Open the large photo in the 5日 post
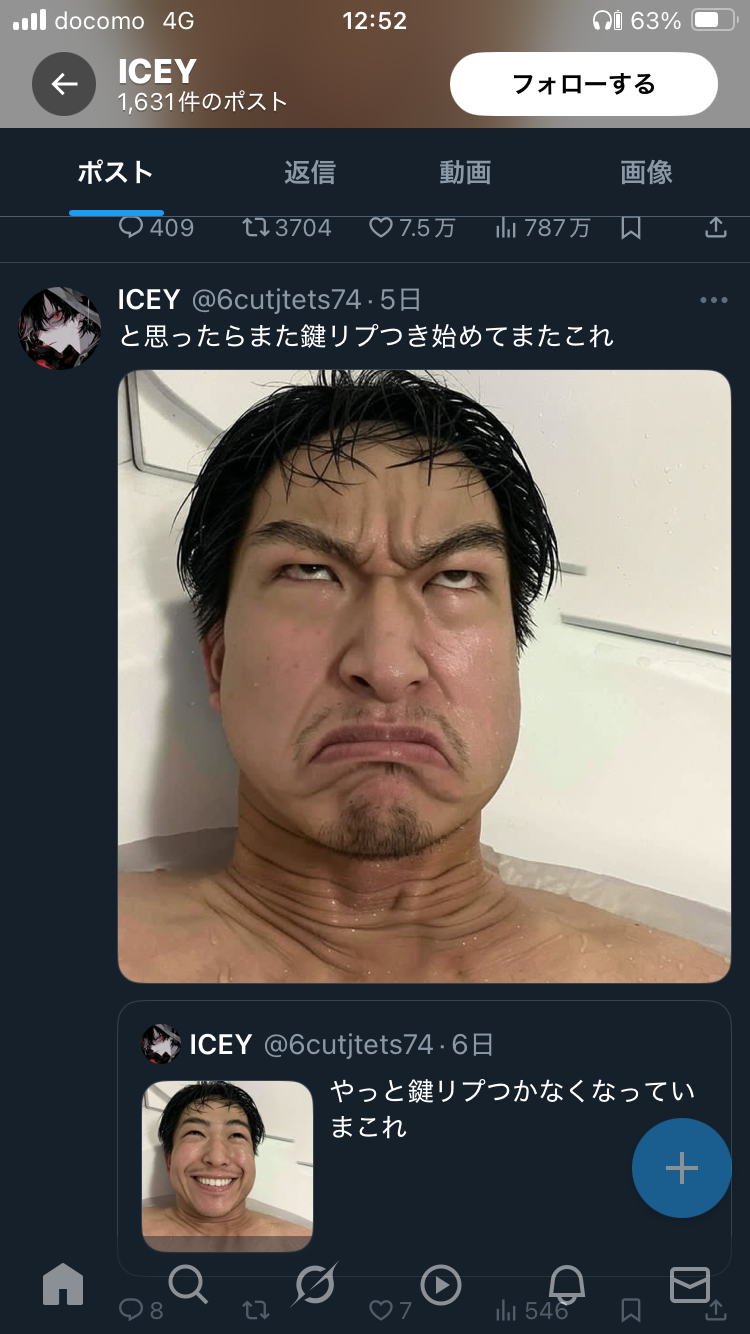Viewport: 750px width, 1334px height. click(424, 676)
